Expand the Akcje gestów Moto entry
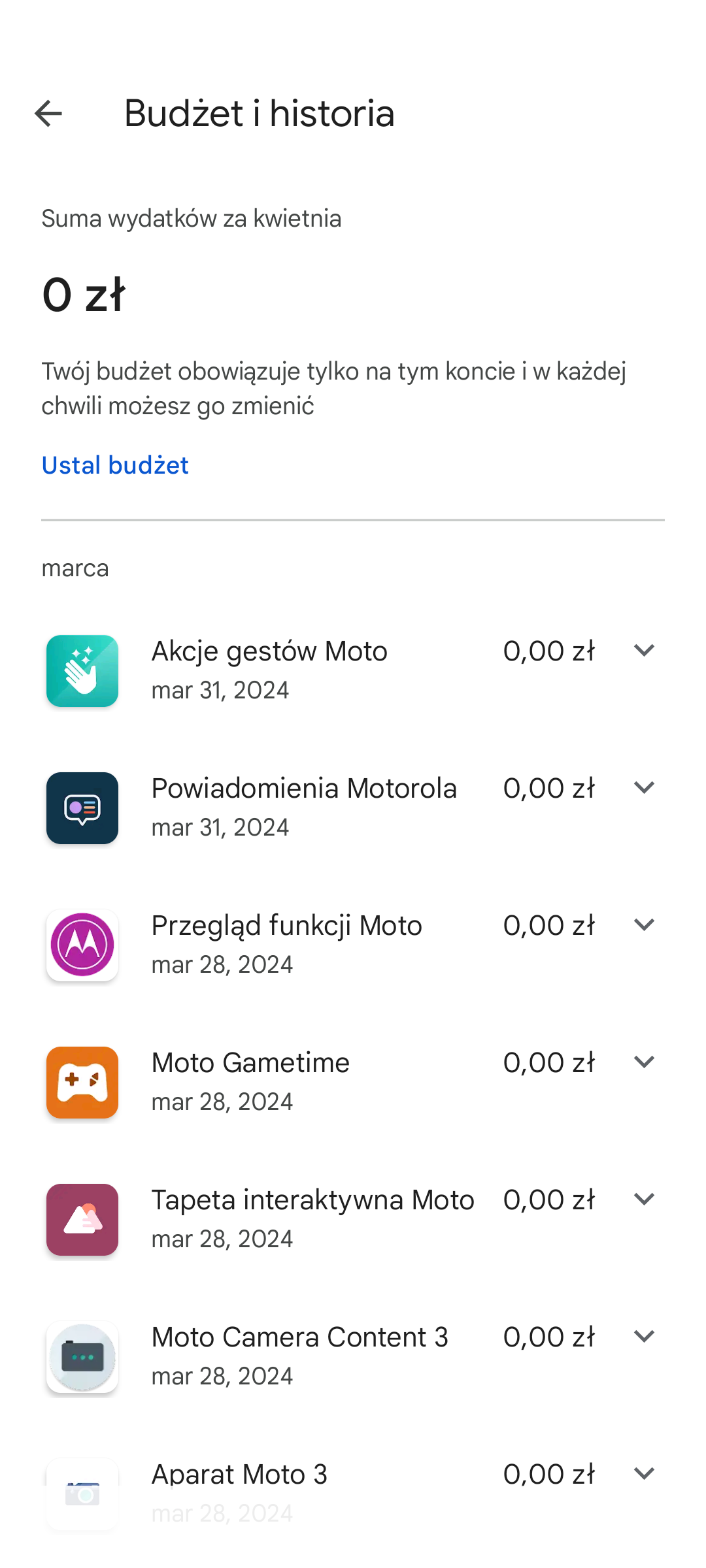 tap(644, 651)
